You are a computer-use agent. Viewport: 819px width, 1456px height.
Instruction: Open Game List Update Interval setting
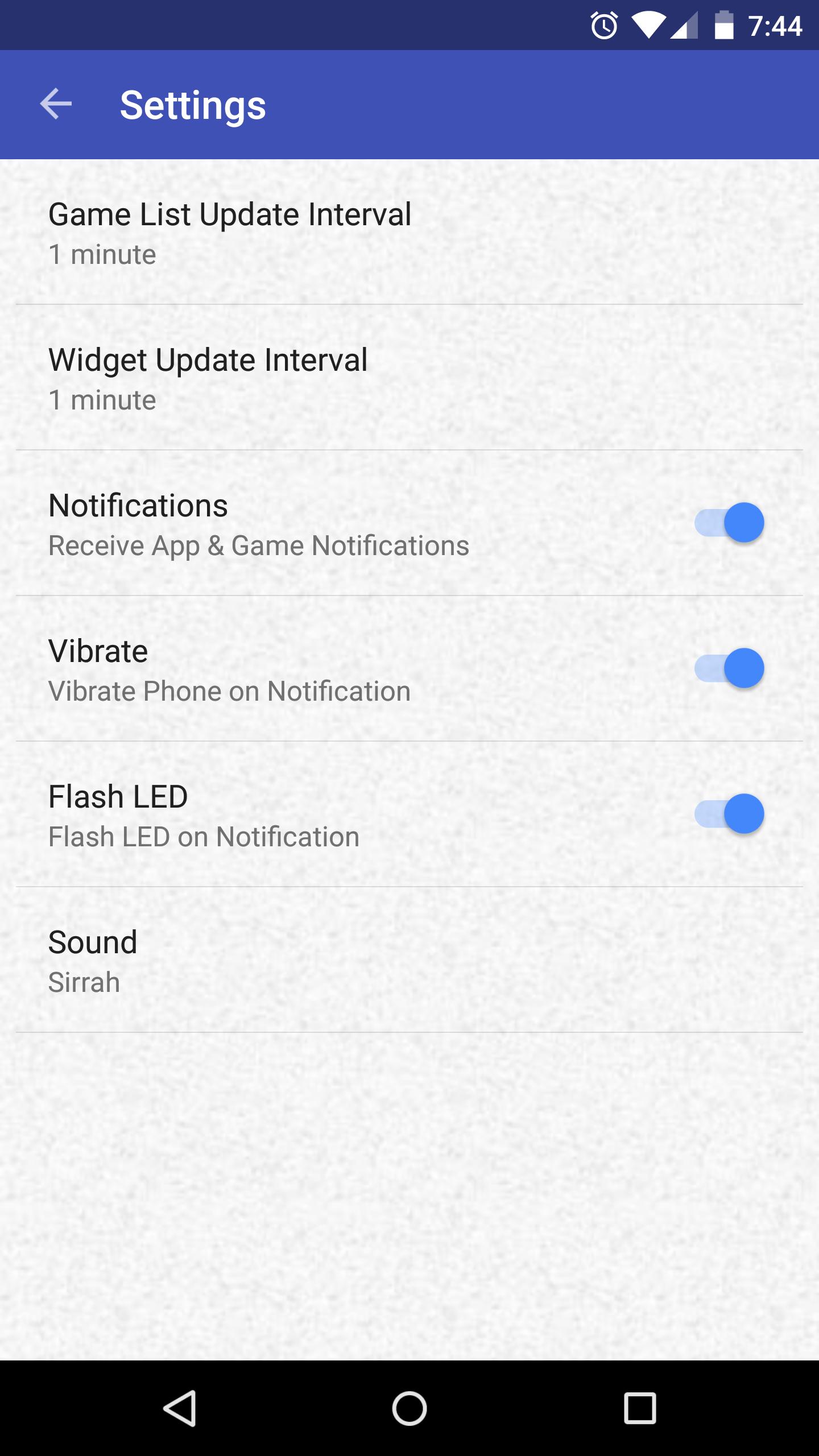pos(230,232)
